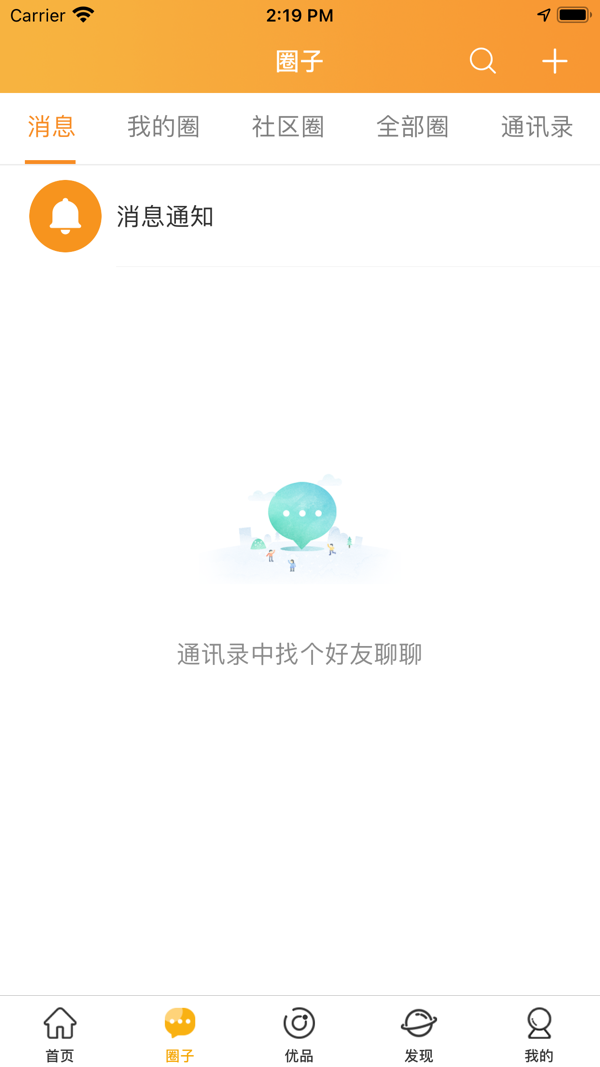Open the search icon in the header

click(x=483, y=61)
